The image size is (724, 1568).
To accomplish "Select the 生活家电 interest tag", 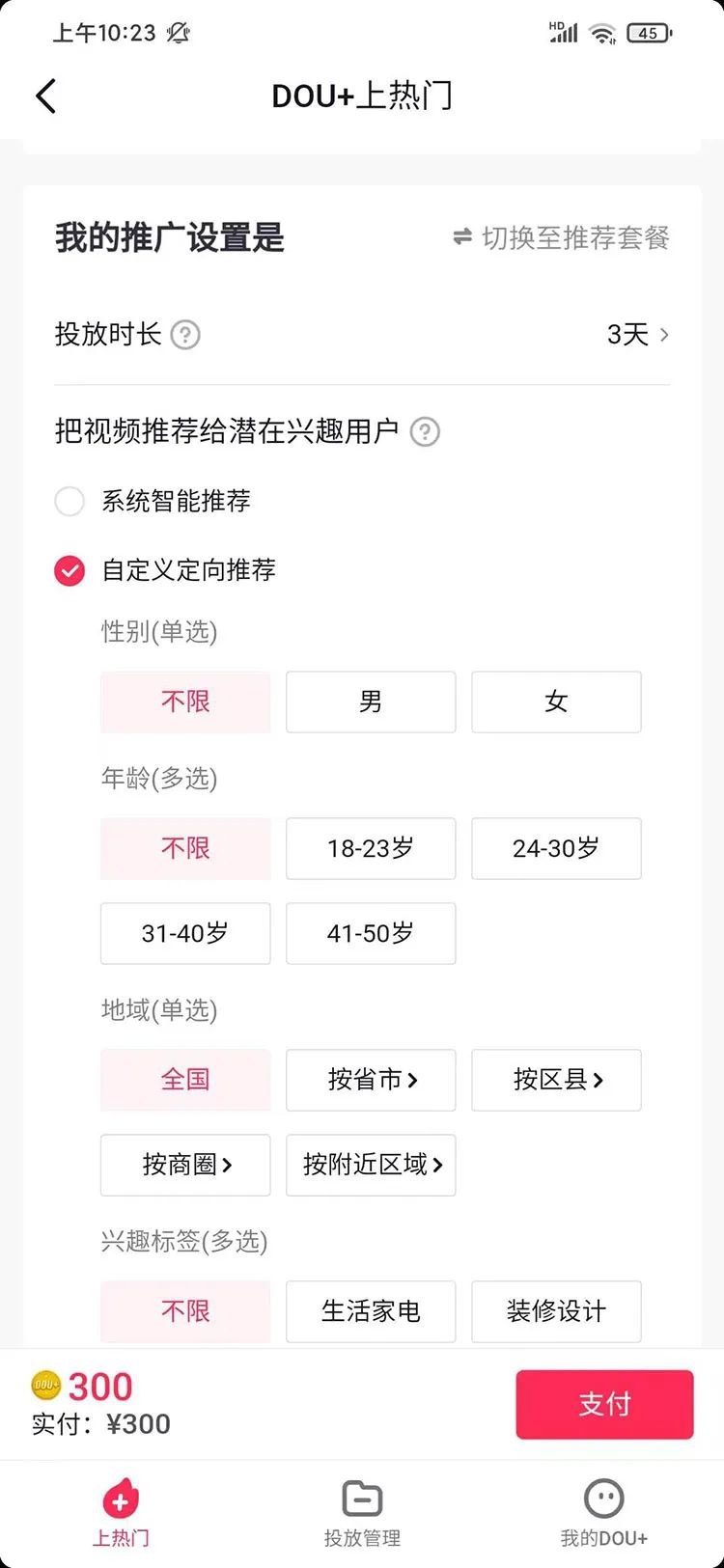I will point(371,1311).
